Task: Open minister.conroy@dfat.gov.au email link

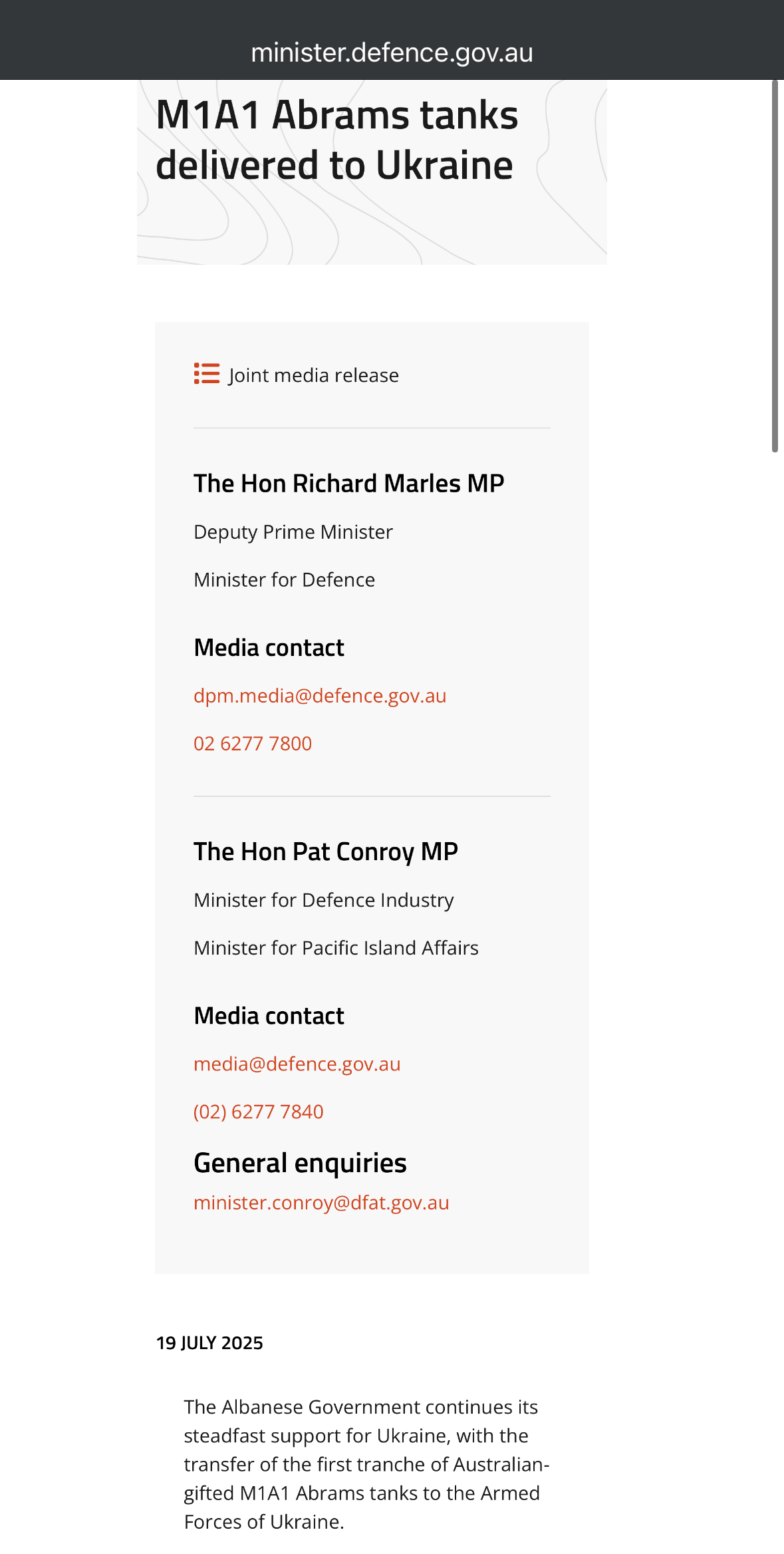Action: pyautogui.click(x=321, y=1203)
